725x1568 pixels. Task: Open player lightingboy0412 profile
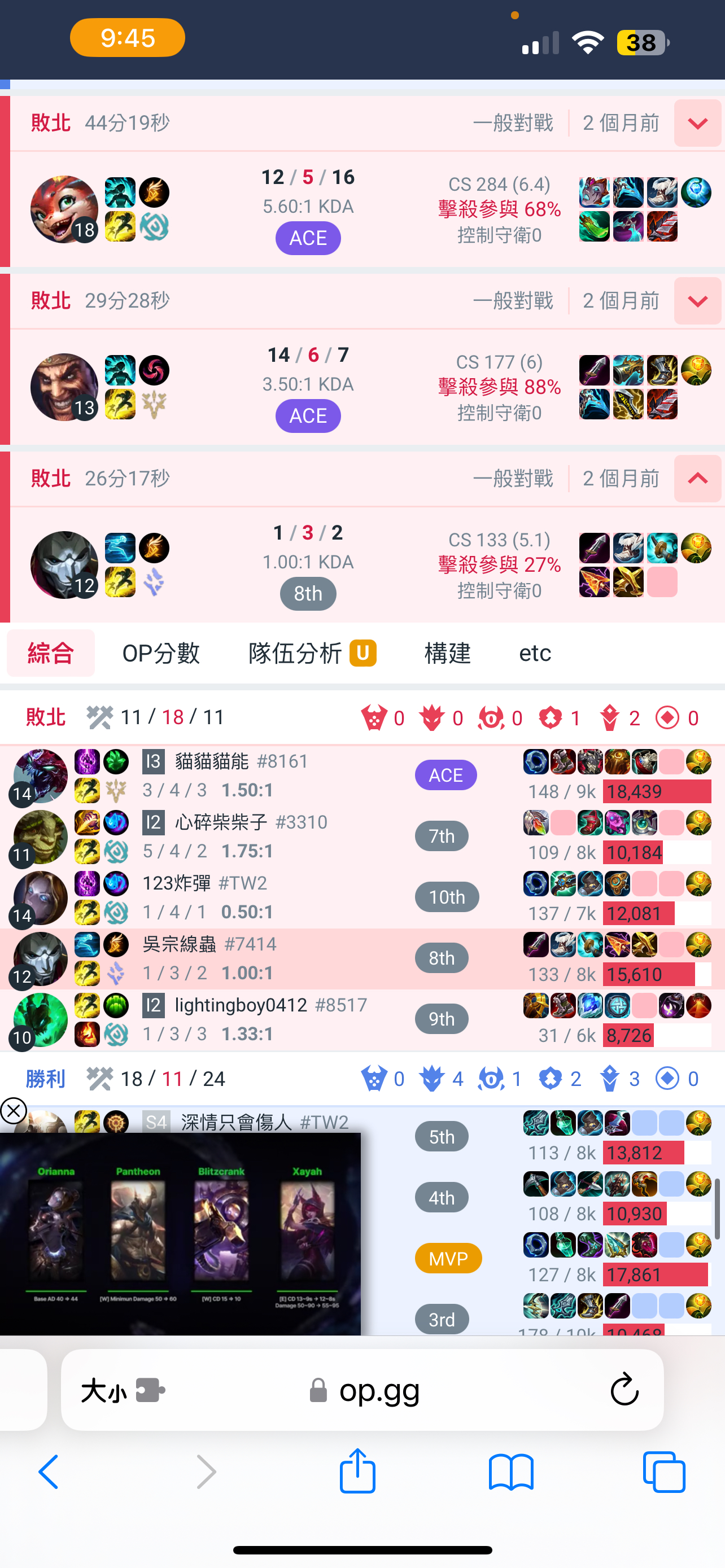(x=241, y=1004)
